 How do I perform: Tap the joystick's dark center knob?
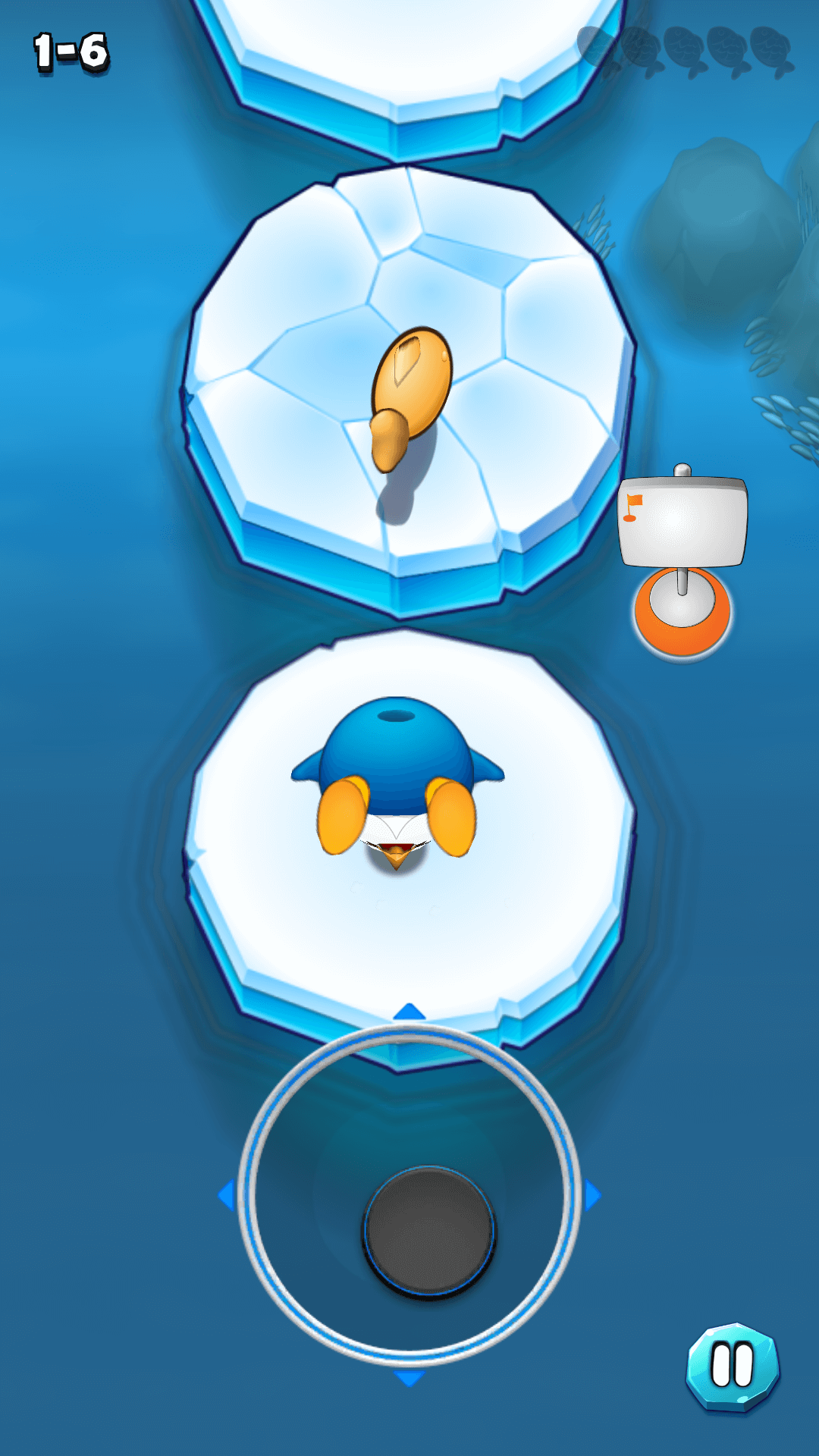(x=429, y=1231)
